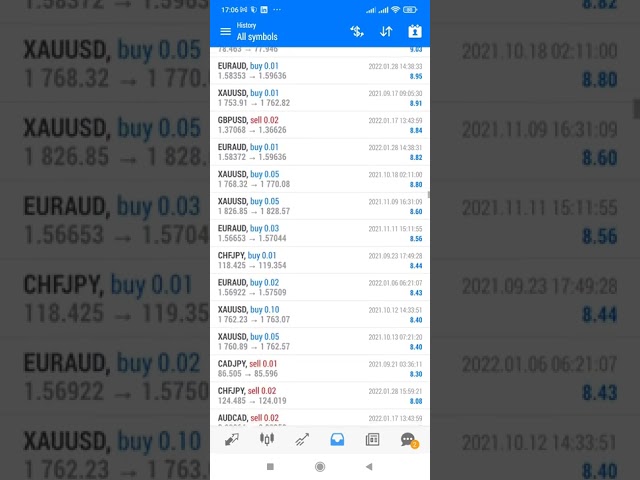Viewport: 640px width, 480px height.
Task: Open the hamburger drawer menu
Action: (225, 32)
